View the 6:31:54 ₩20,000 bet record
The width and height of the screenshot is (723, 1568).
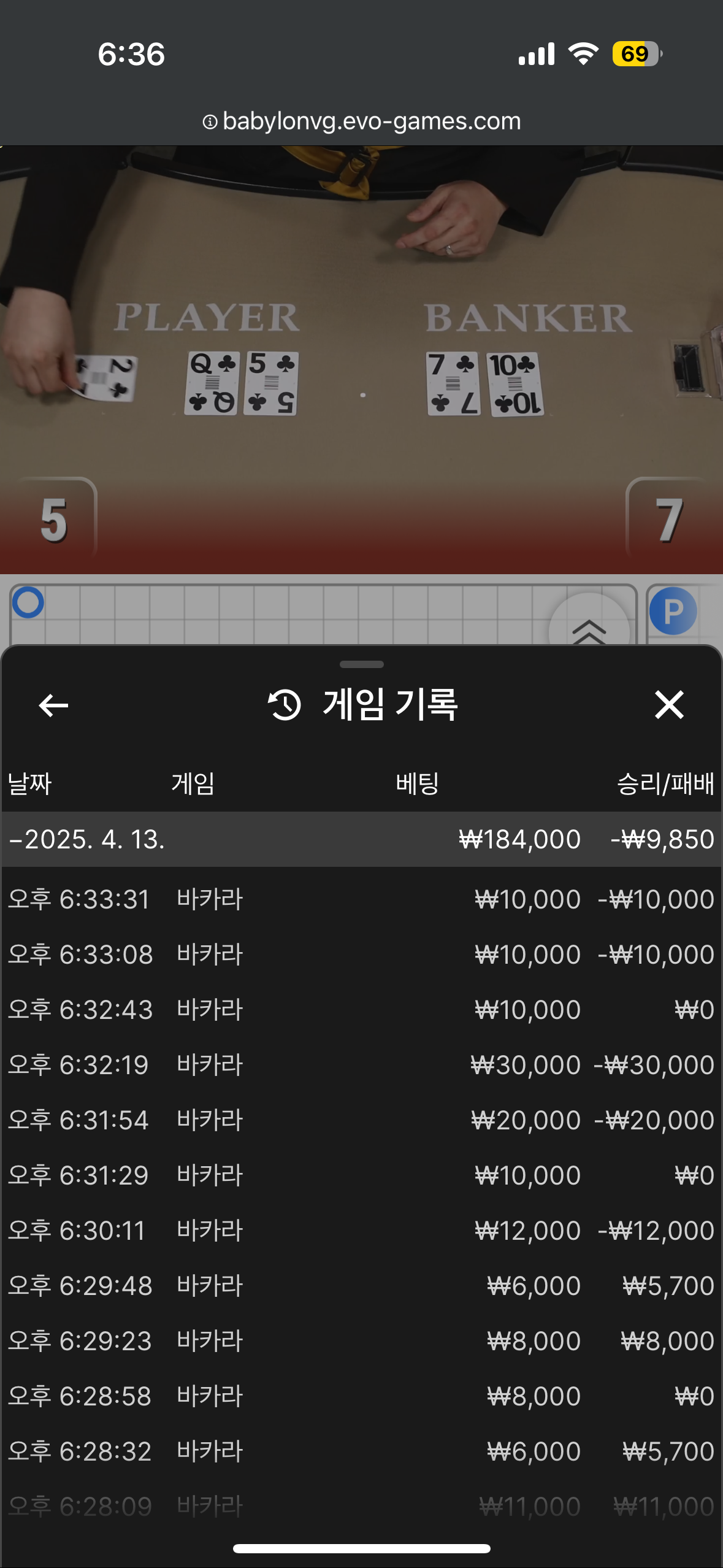[361, 1120]
